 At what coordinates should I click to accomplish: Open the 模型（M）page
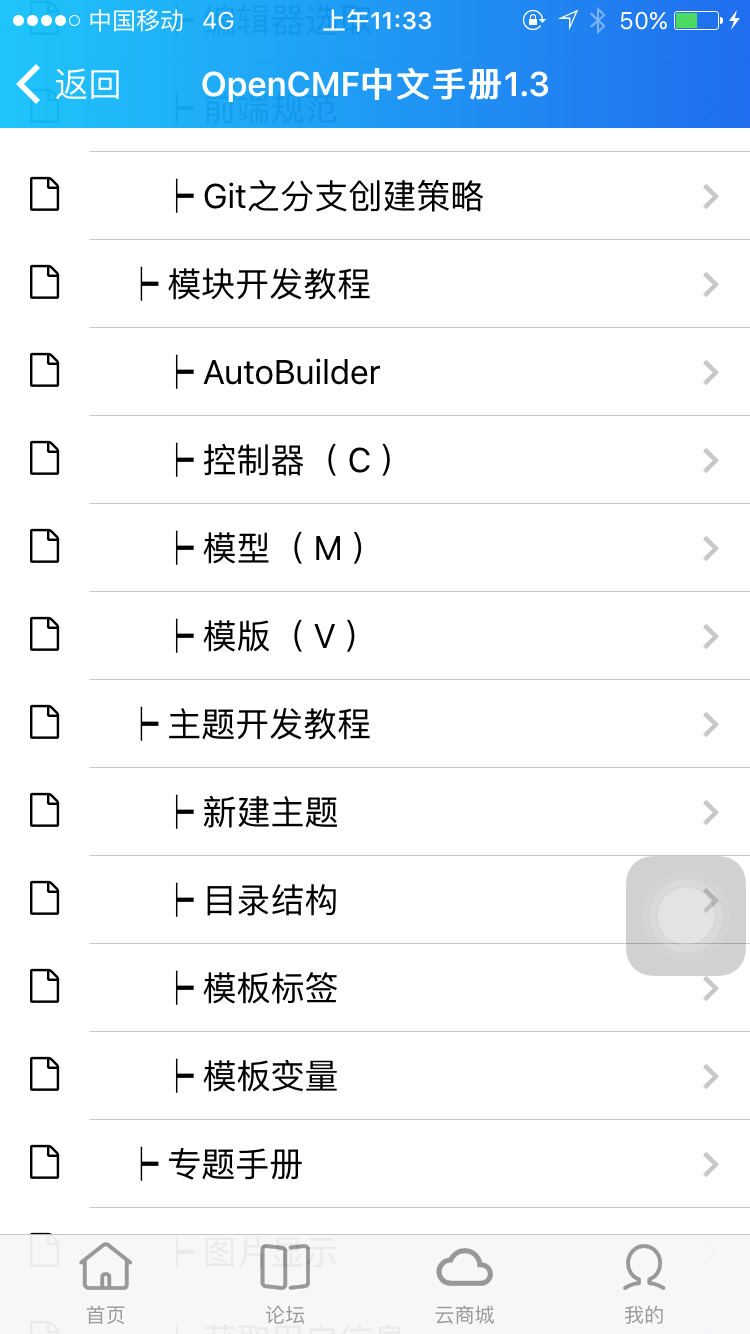pos(375,548)
